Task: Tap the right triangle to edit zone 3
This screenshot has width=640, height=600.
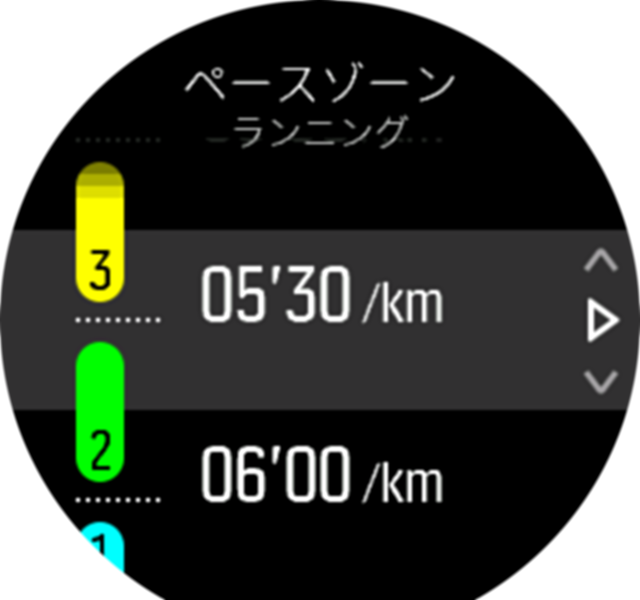Action: 601,321
